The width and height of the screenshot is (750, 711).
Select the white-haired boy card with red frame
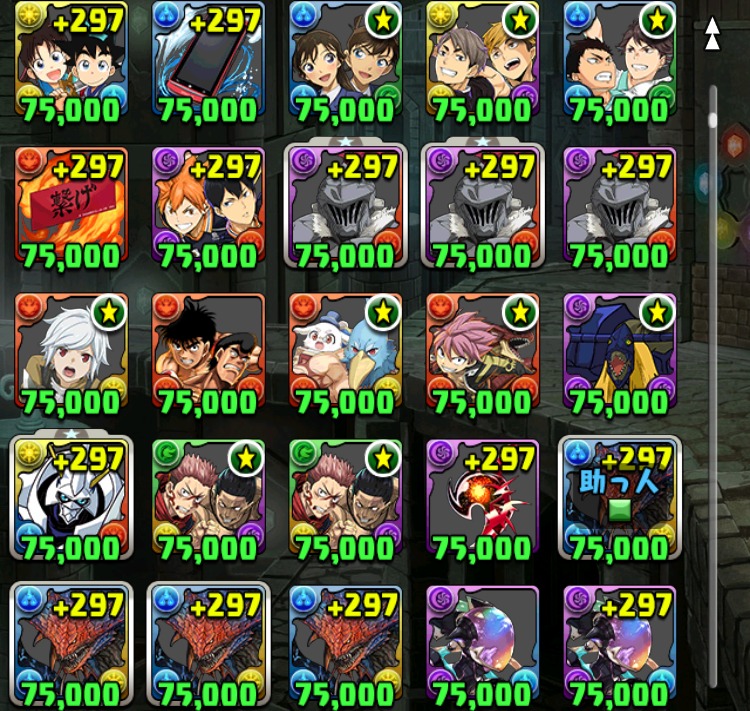click(x=70, y=352)
